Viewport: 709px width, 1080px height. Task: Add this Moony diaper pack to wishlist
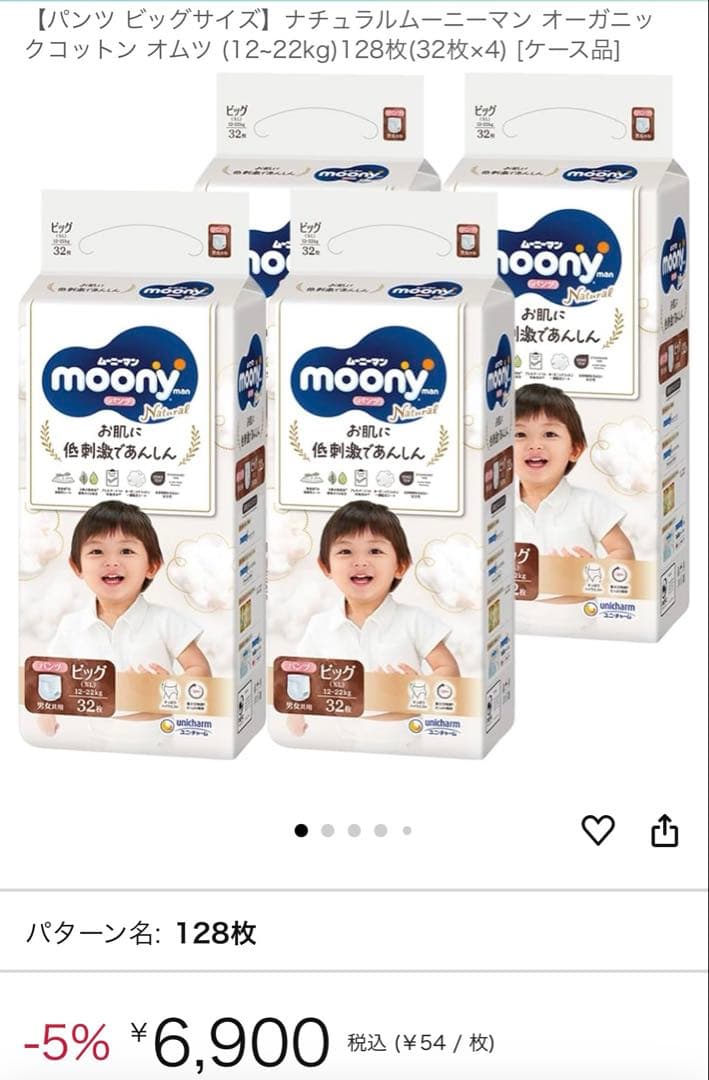click(x=598, y=830)
